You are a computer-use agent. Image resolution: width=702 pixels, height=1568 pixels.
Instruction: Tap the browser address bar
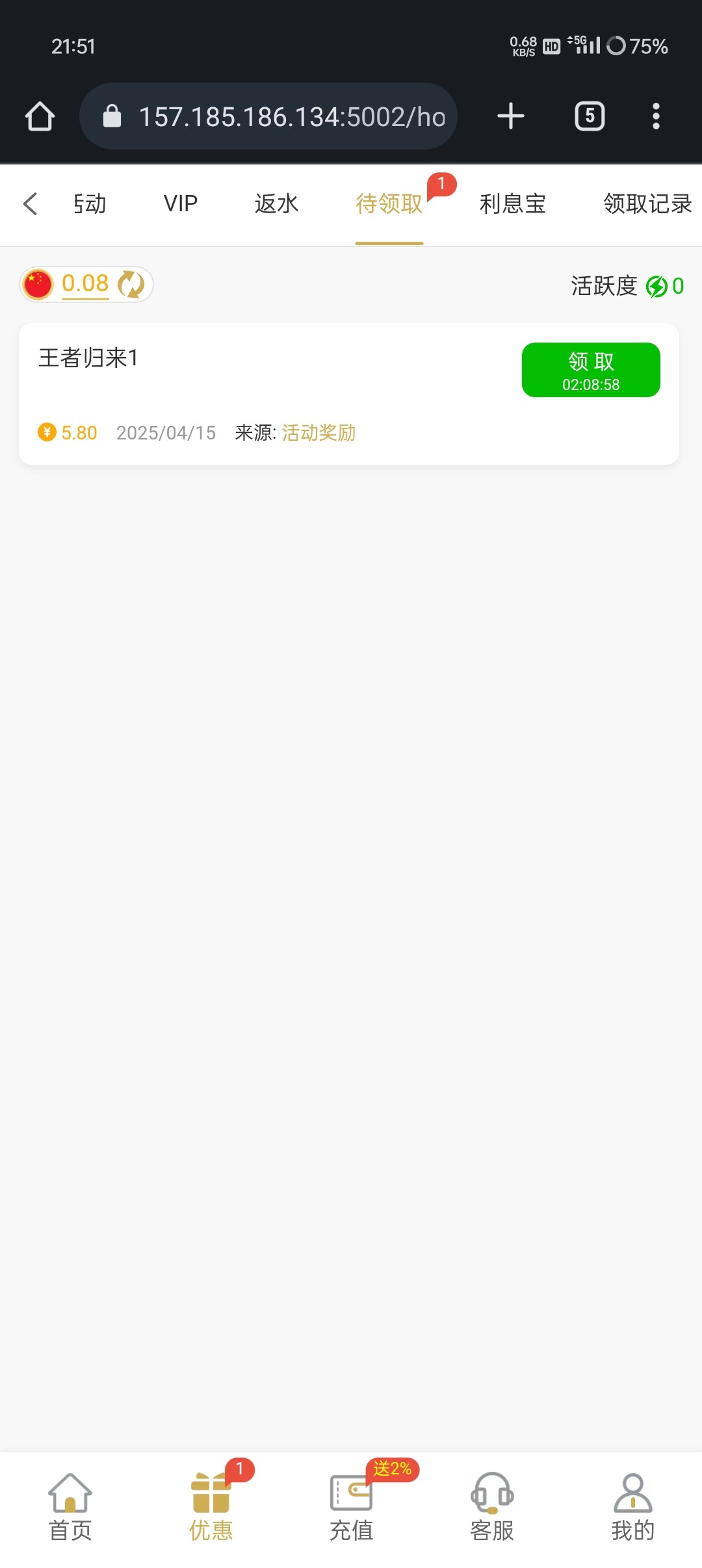[x=268, y=116]
